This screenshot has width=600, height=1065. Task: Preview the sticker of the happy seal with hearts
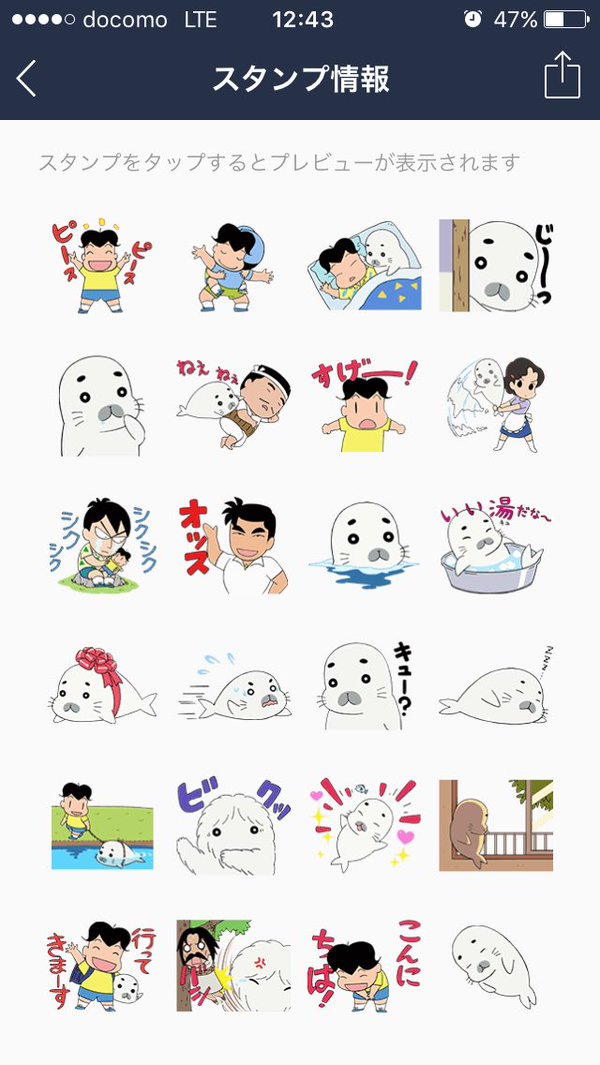tap(365, 825)
